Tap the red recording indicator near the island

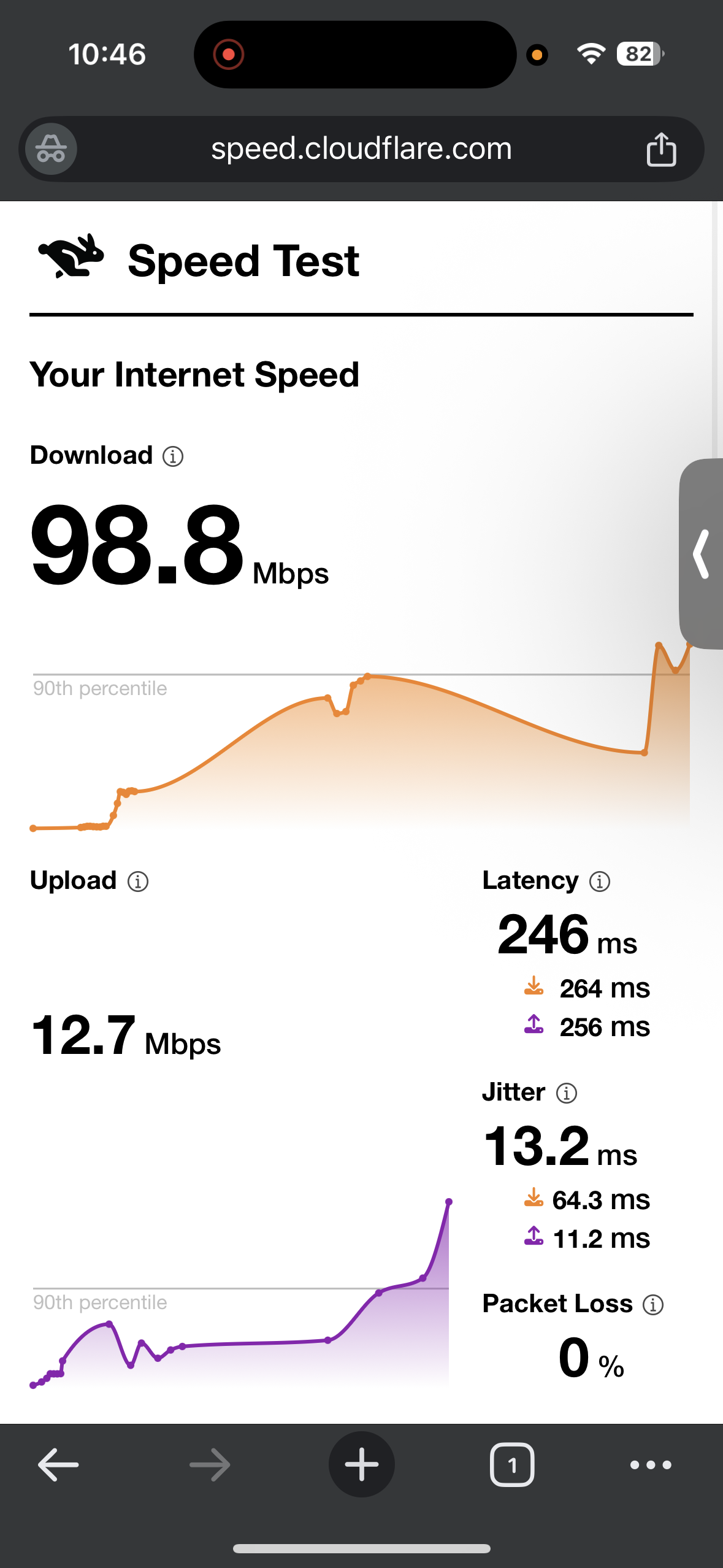click(228, 54)
